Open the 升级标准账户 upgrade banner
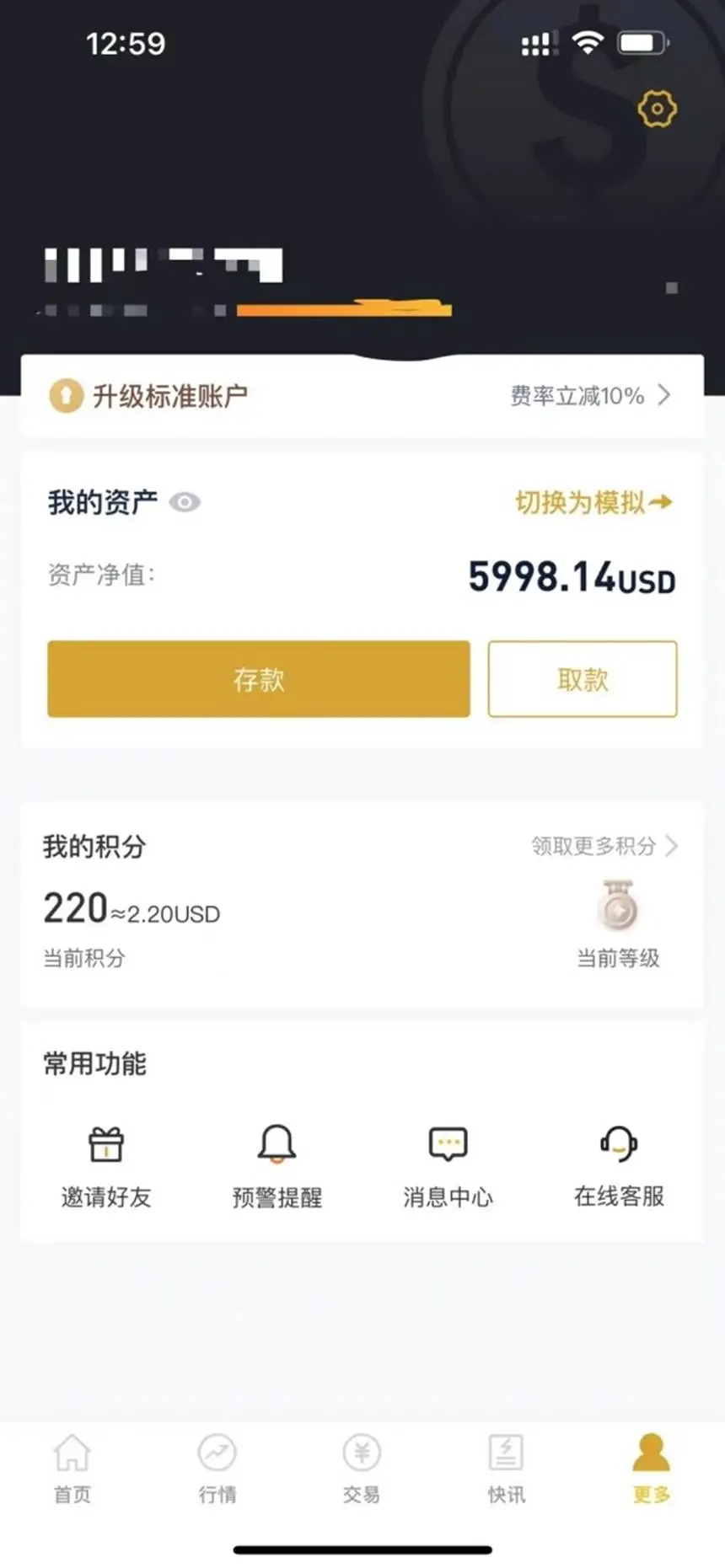Image resolution: width=725 pixels, height=1568 pixels. [x=362, y=396]
